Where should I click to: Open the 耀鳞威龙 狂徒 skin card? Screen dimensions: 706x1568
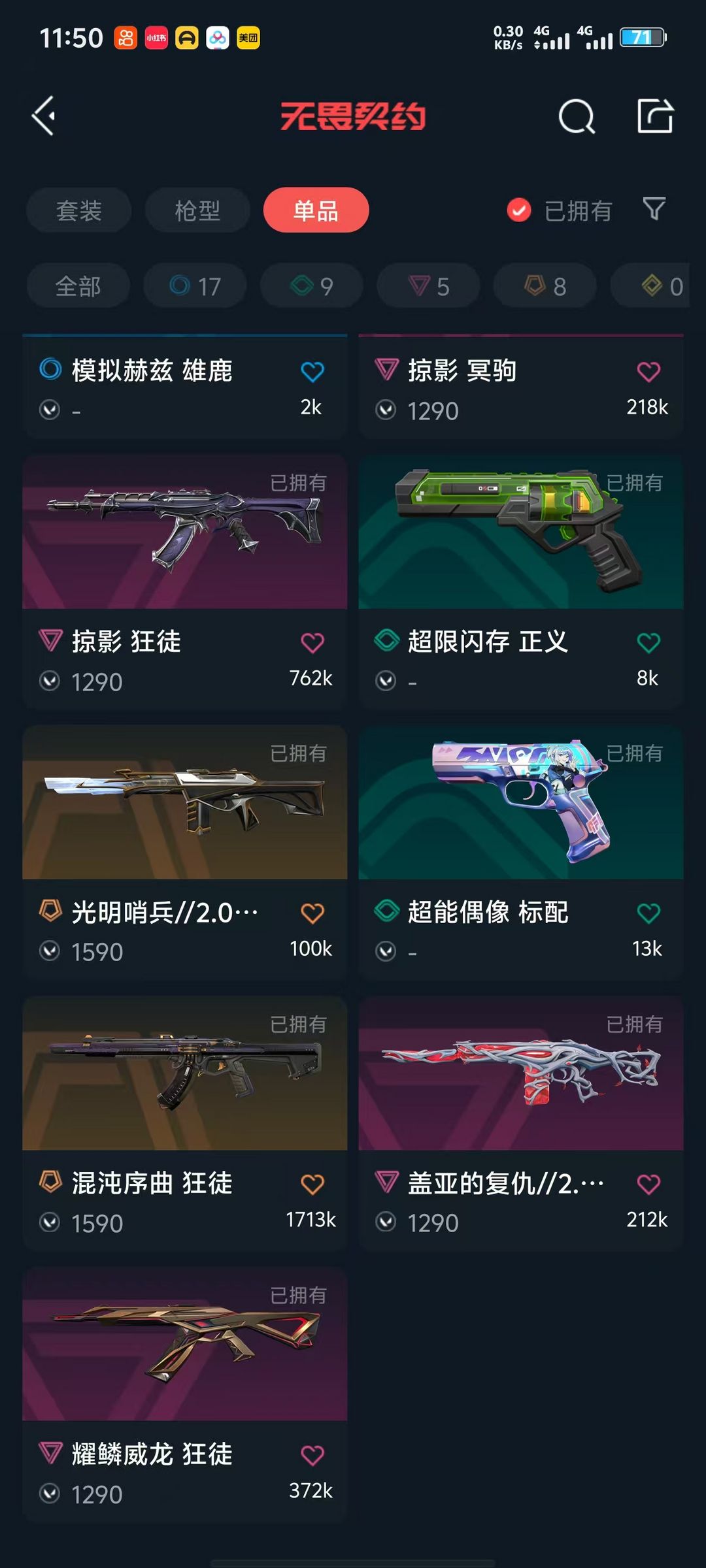click(x=185, y=1394)
